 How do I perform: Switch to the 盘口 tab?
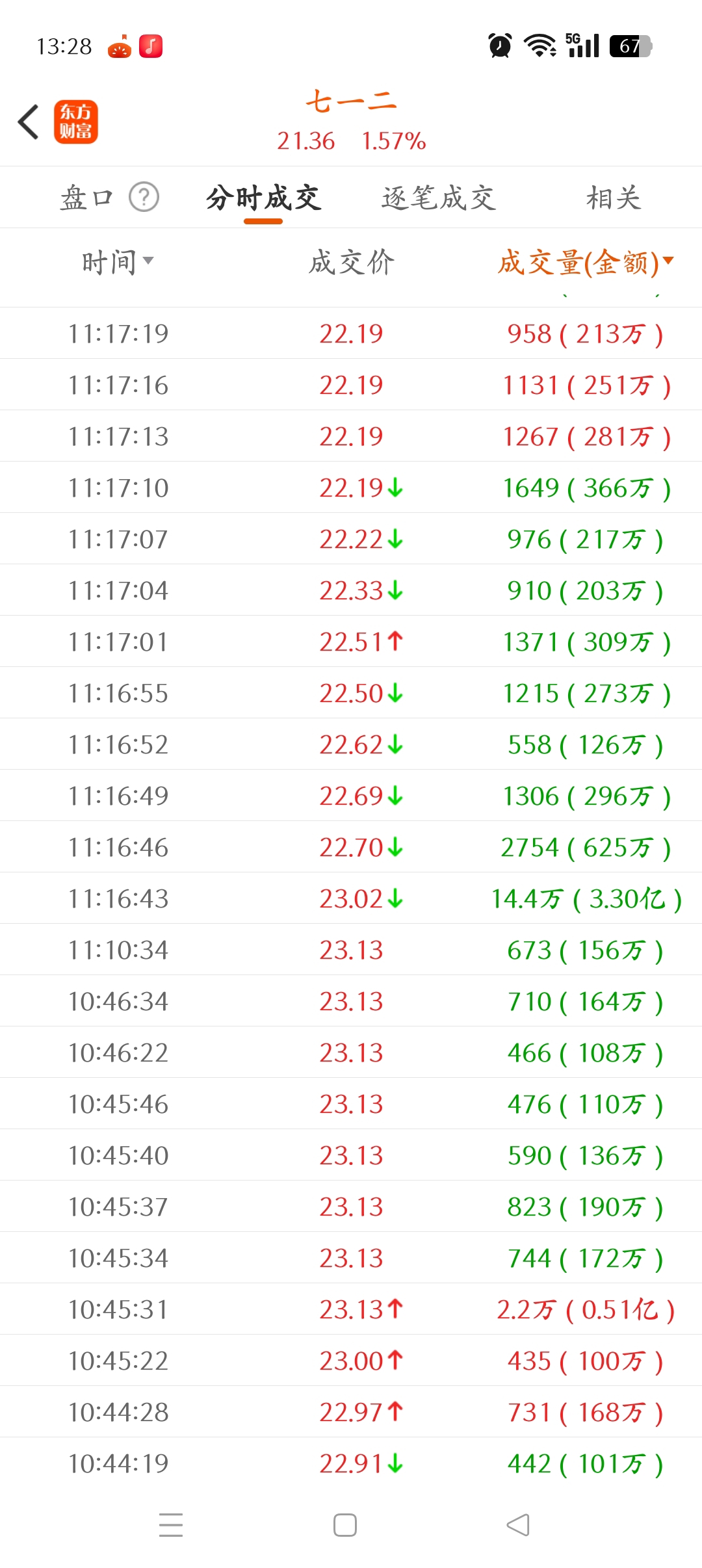coord(86,198)
